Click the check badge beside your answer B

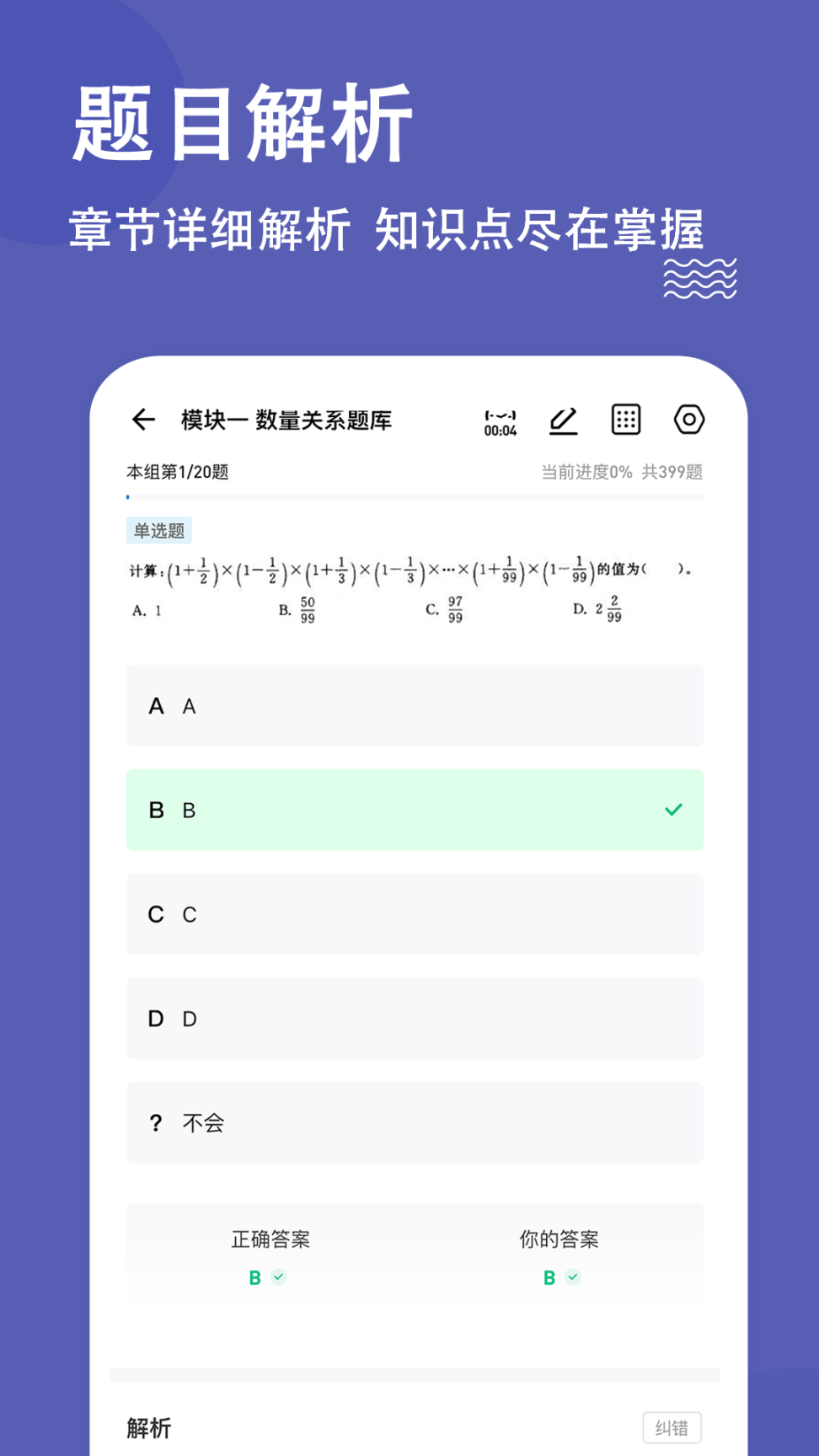click(572, 1277)
